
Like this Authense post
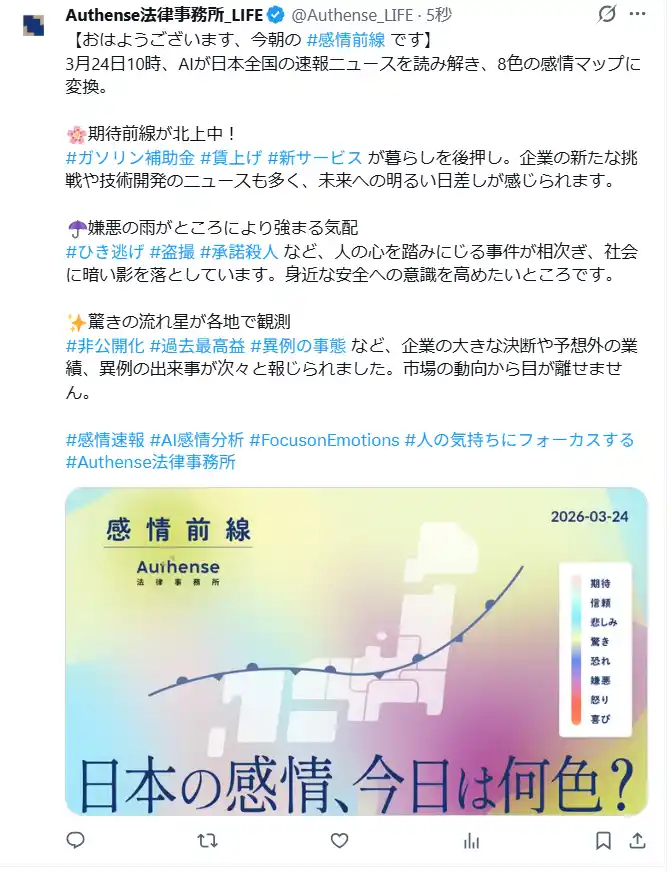pos(339,841)
